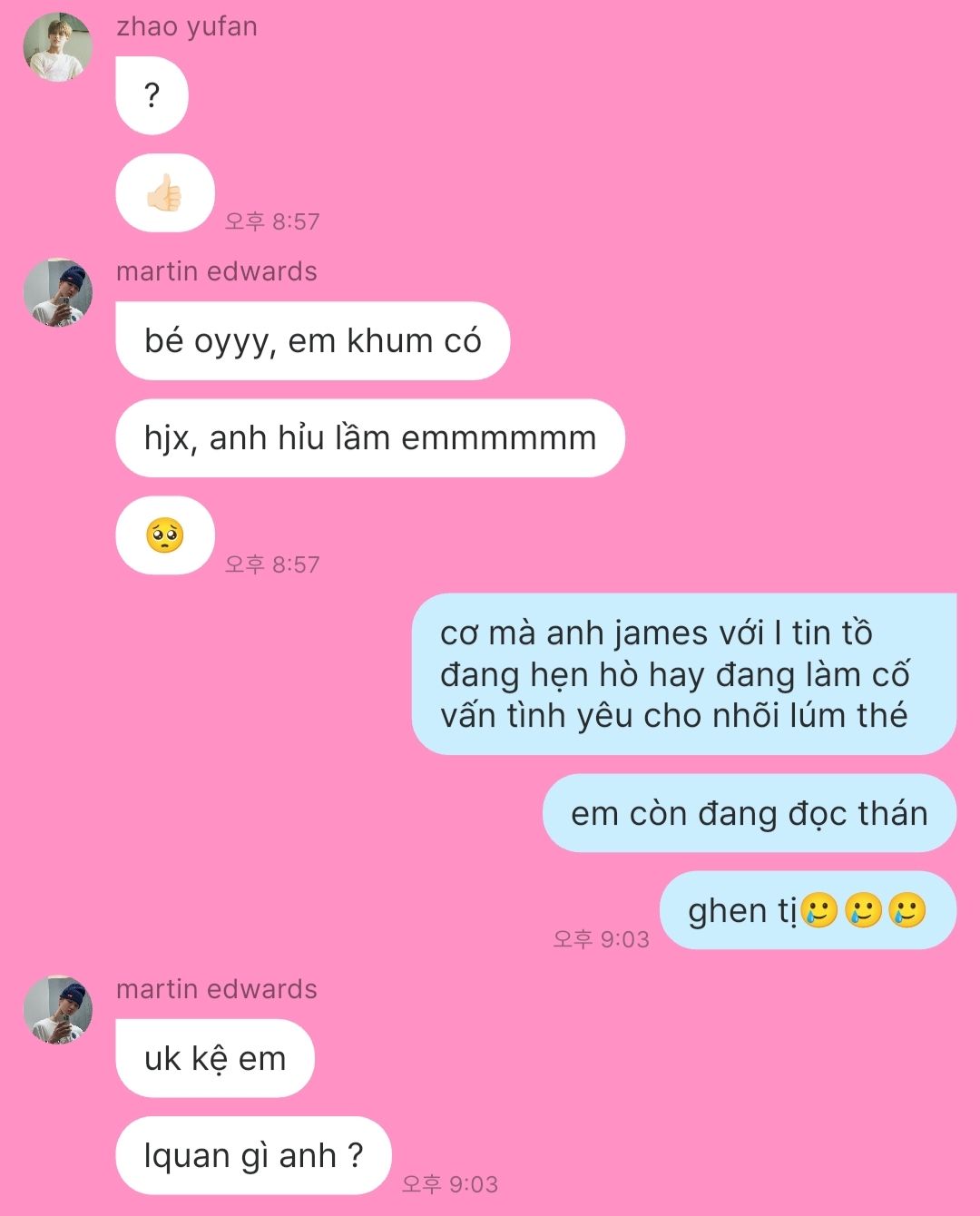
Task: Open martin edwards' avatar beside "uk kệ em" message
Action: pos(58,1010)
